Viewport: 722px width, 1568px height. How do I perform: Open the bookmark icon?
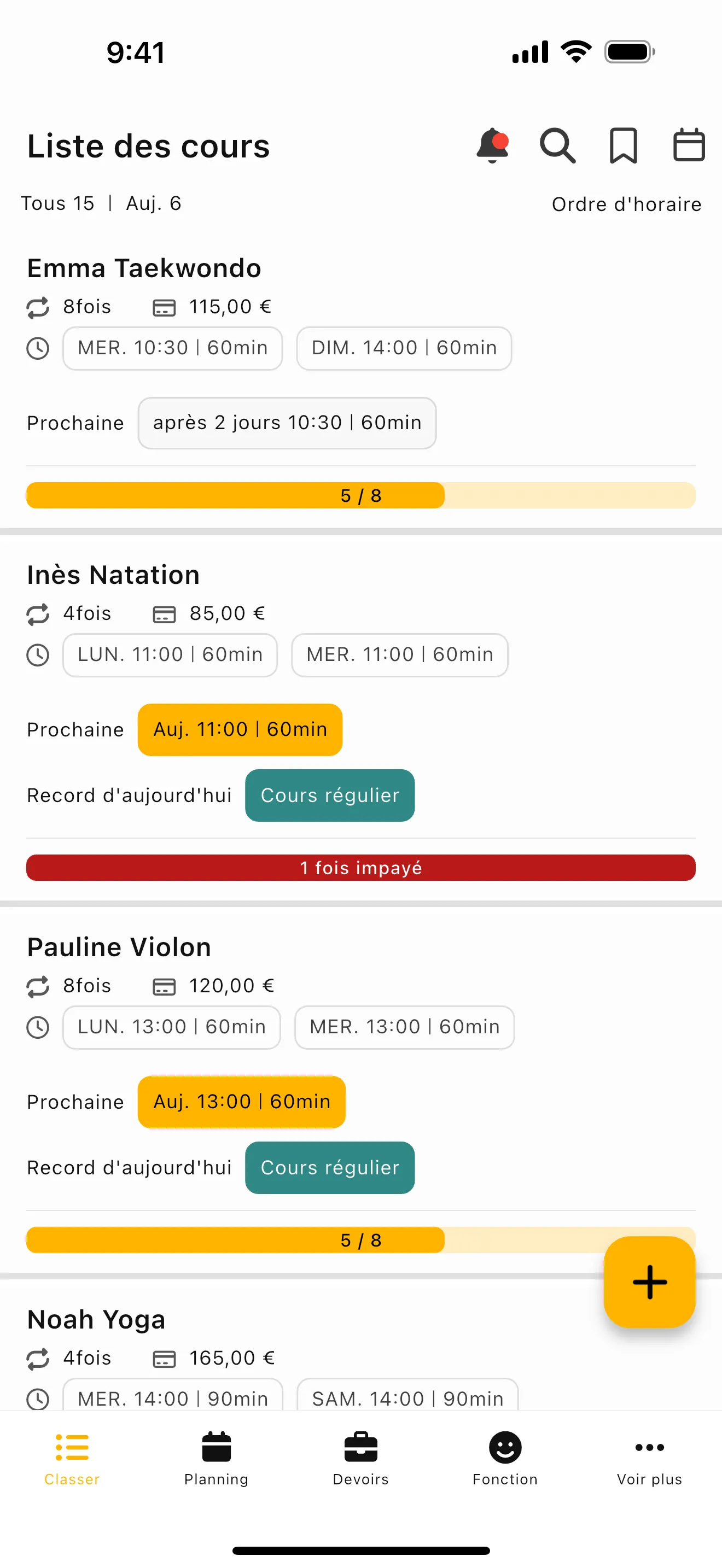click(x=624, y=145)
